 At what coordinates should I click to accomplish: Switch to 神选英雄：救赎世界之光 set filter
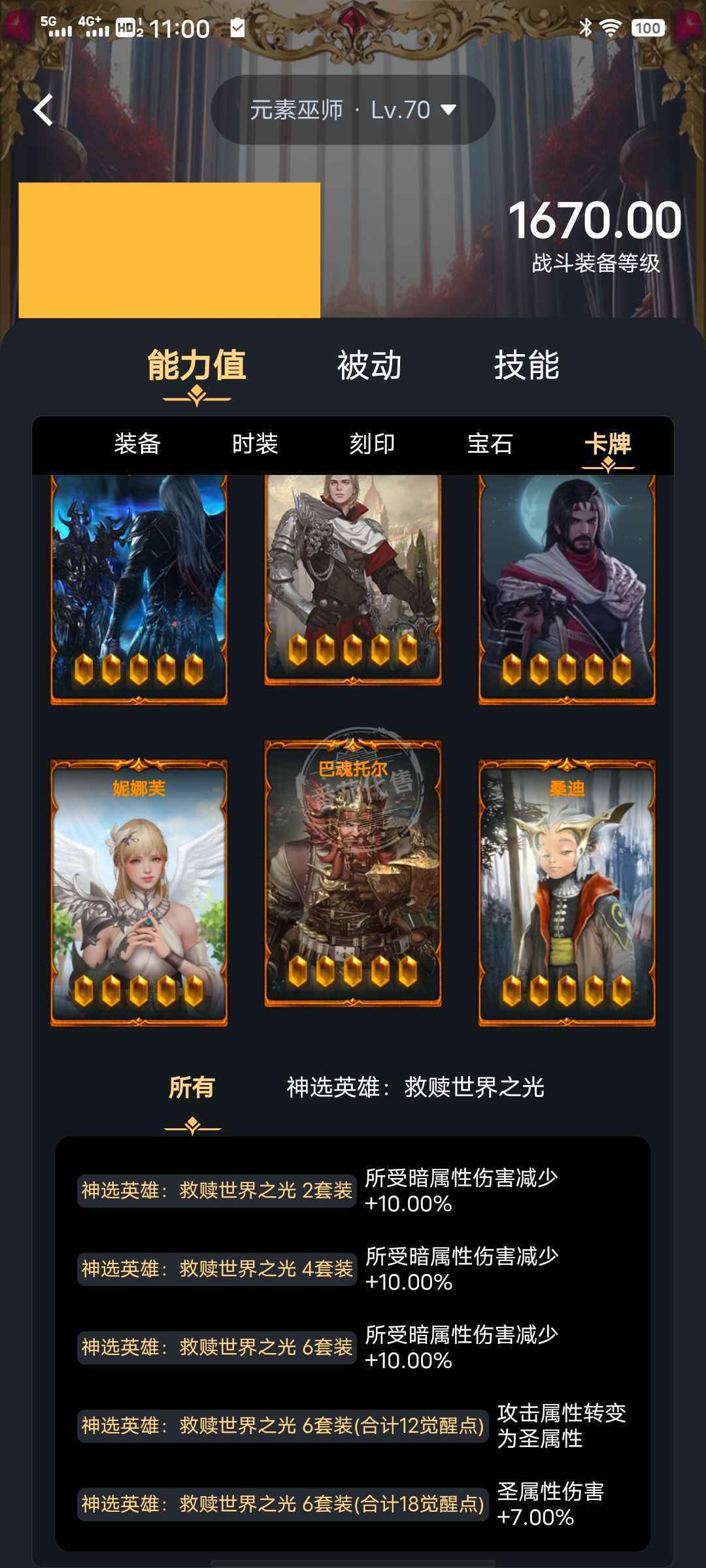(x=415, y=1088)
